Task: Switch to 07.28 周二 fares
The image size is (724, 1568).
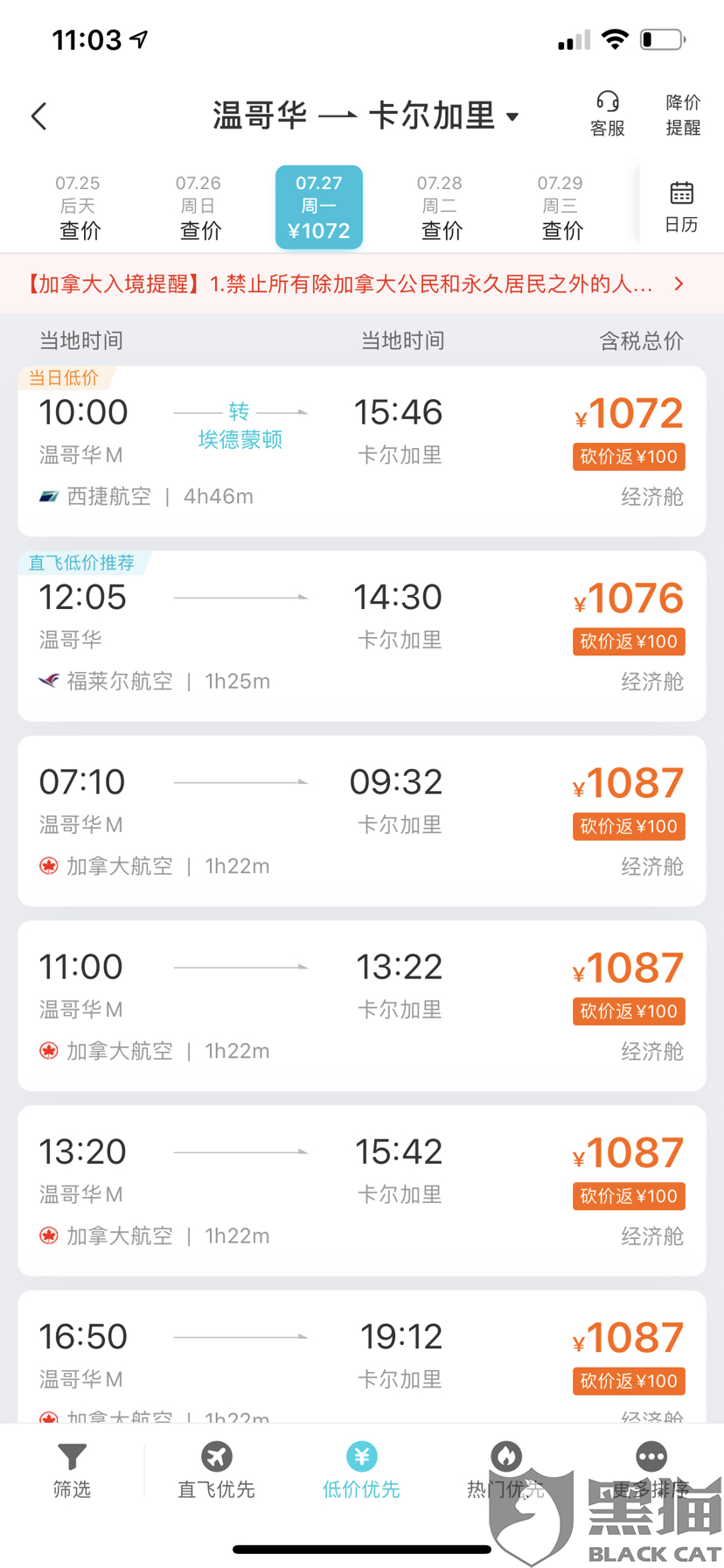Action: [x=440, y=207]
